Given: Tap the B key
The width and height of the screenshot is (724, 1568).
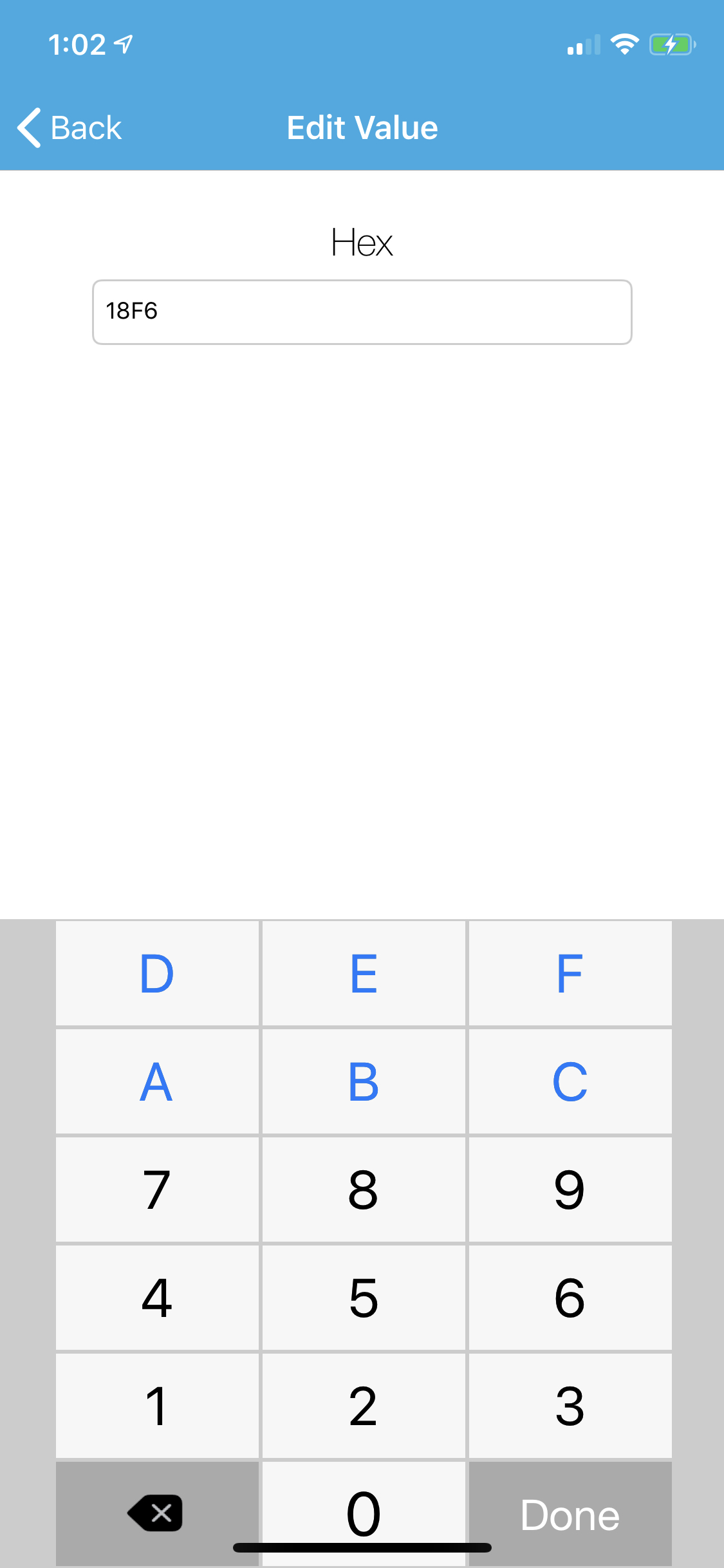Looking at the screenshot, I should pyautogui.click(x=364, y=1081).
